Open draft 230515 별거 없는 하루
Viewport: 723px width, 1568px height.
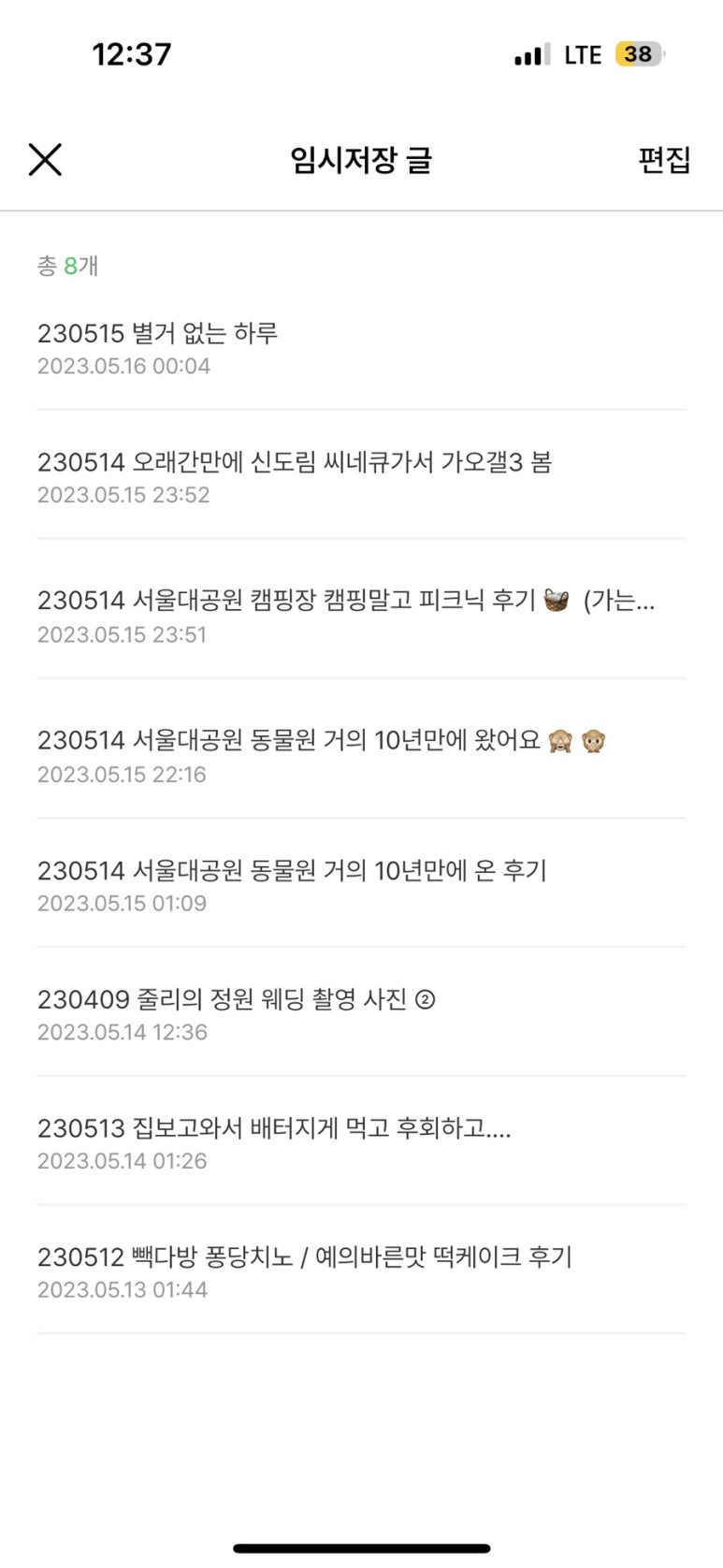361,349
